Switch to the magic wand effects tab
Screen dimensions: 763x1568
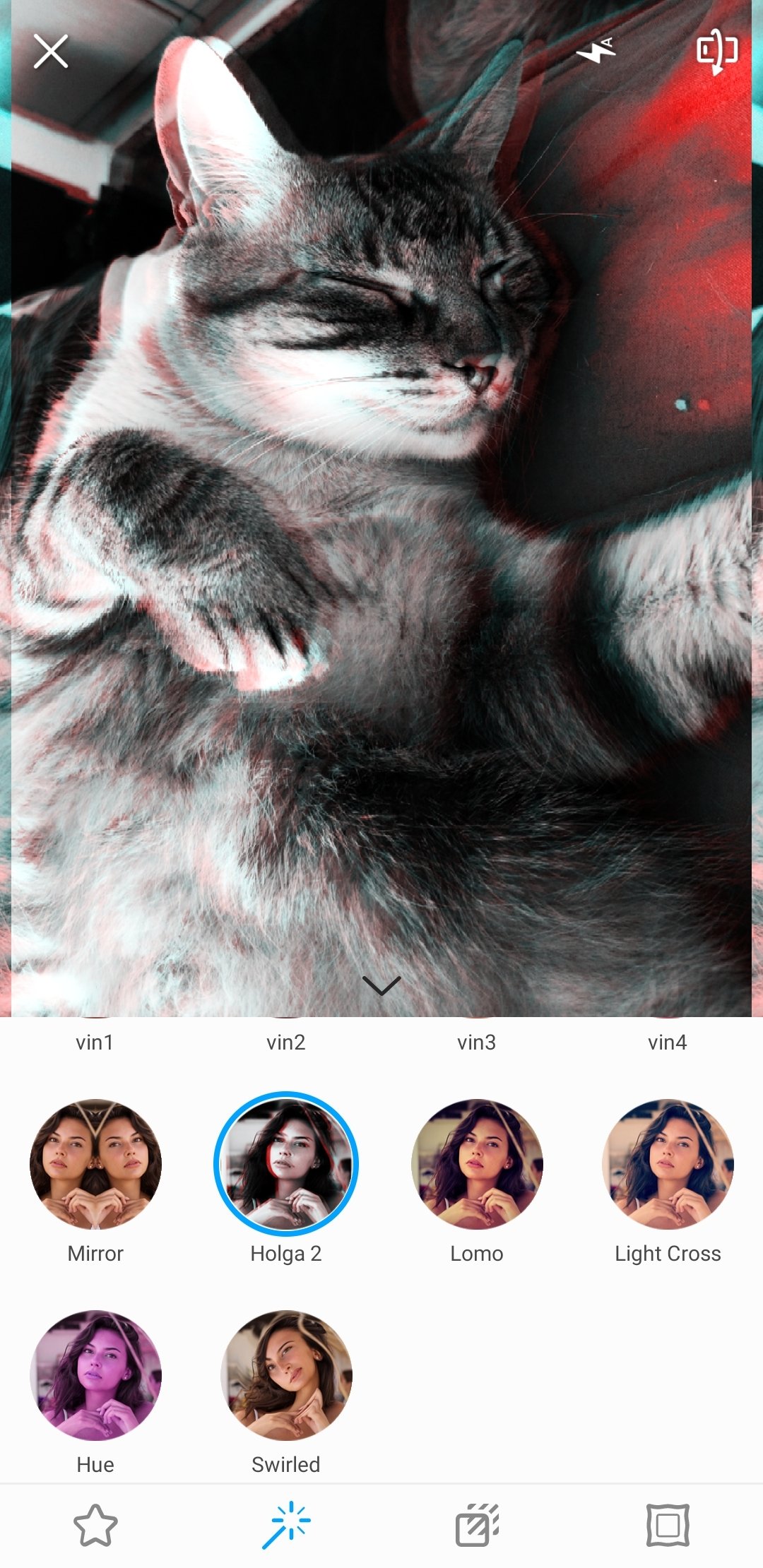[286, 1526]
